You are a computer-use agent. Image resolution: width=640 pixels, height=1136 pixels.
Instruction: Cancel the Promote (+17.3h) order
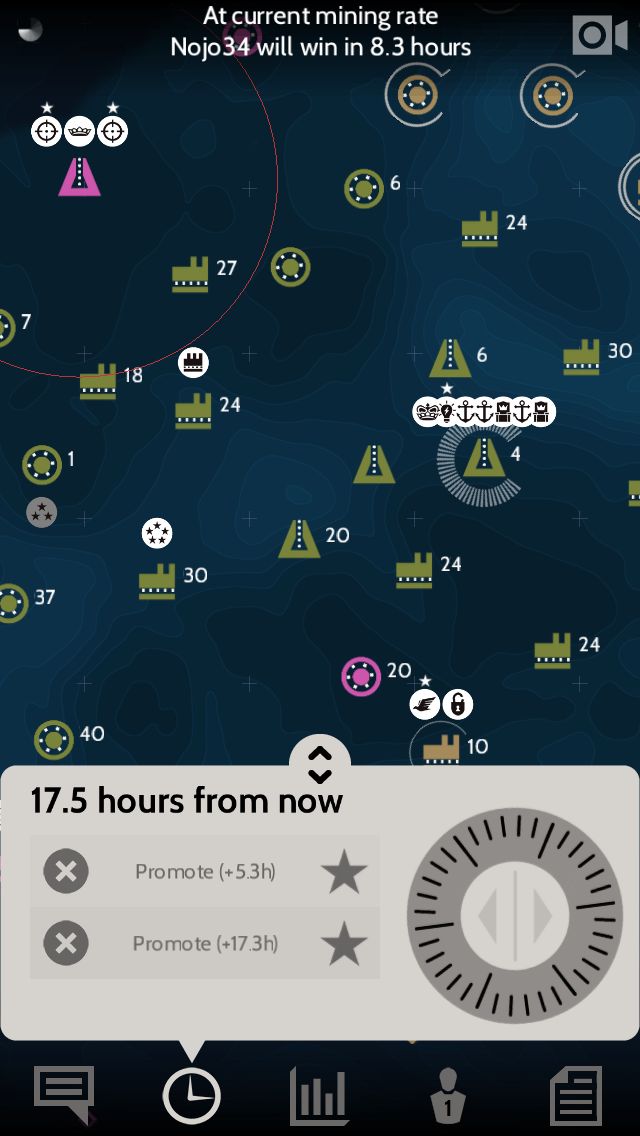66,943
